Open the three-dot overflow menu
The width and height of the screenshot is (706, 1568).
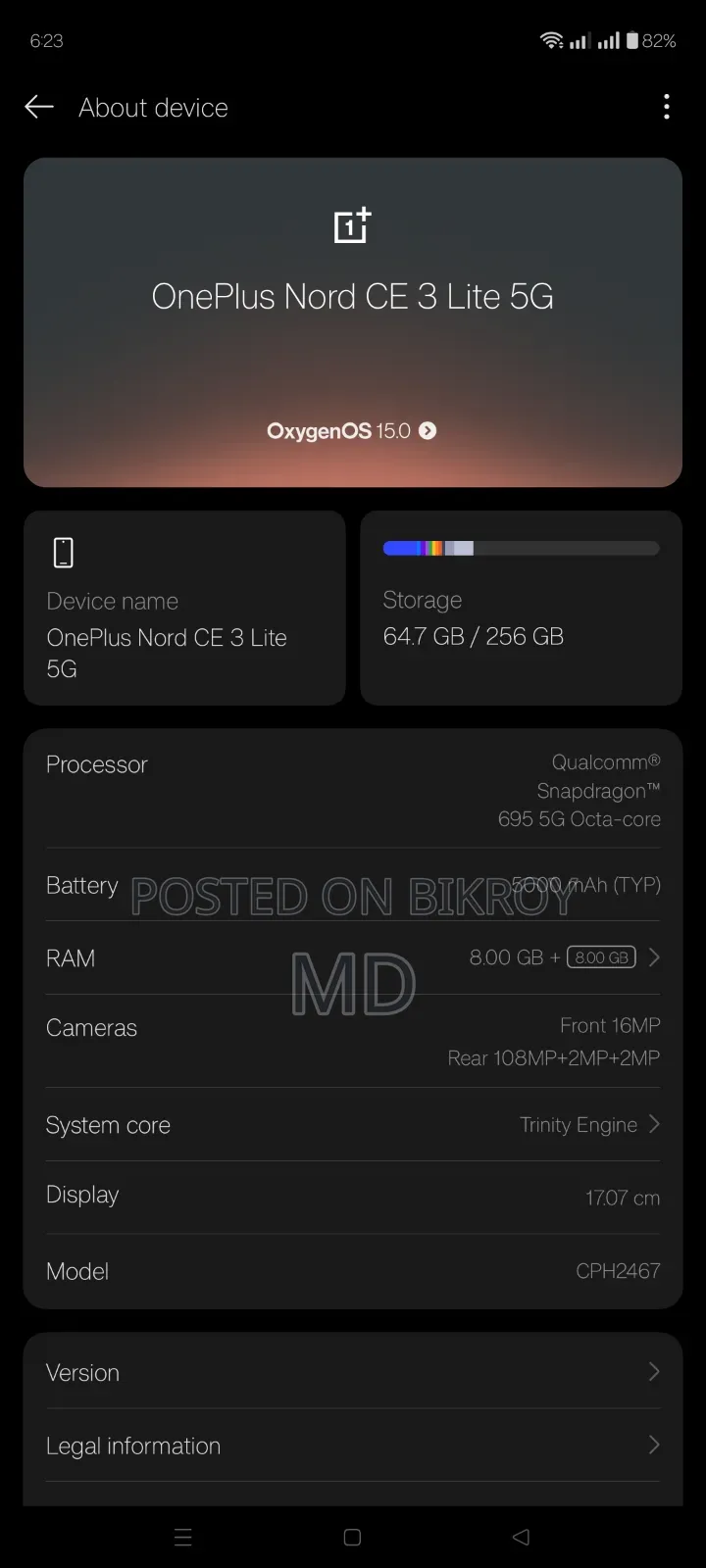667,107
